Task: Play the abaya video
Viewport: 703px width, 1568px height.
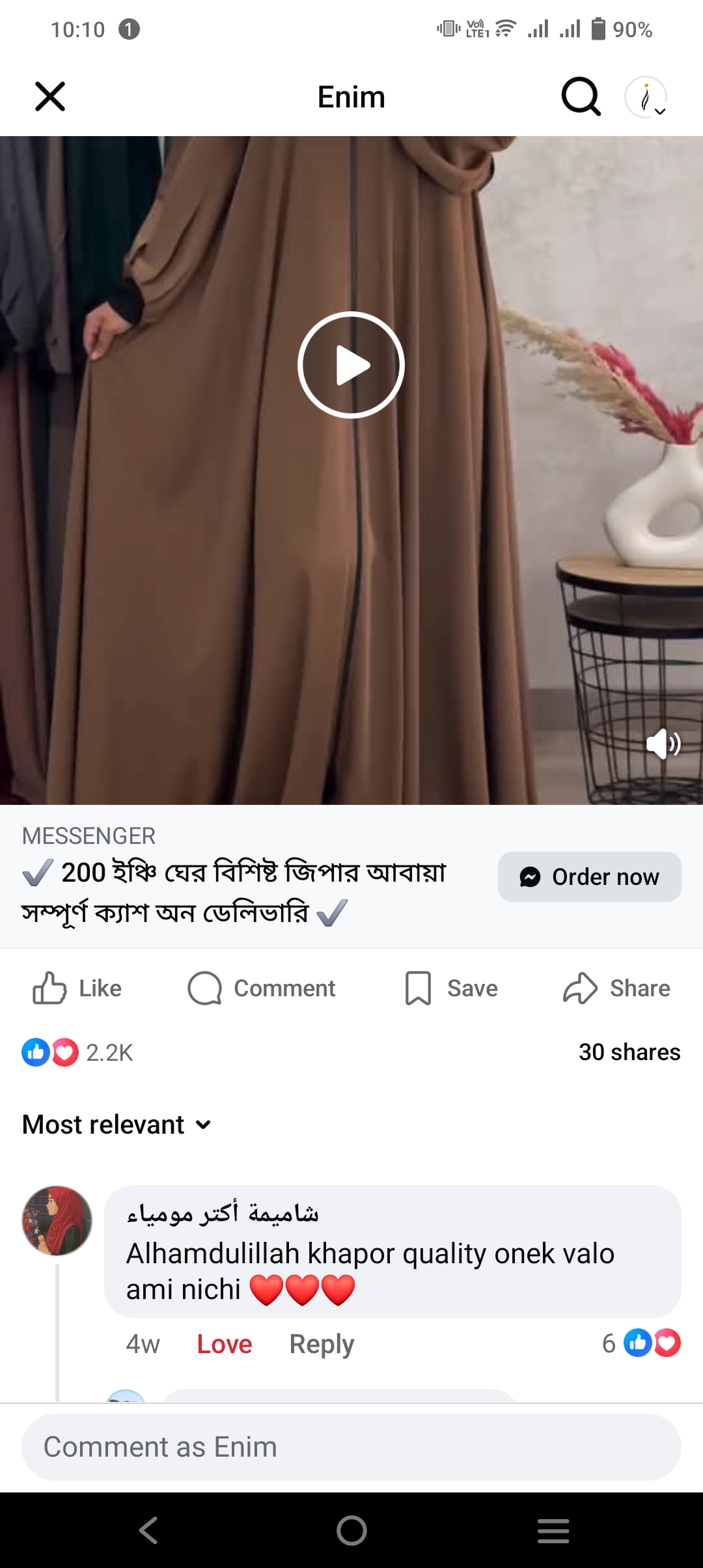Action: [351, 365]
